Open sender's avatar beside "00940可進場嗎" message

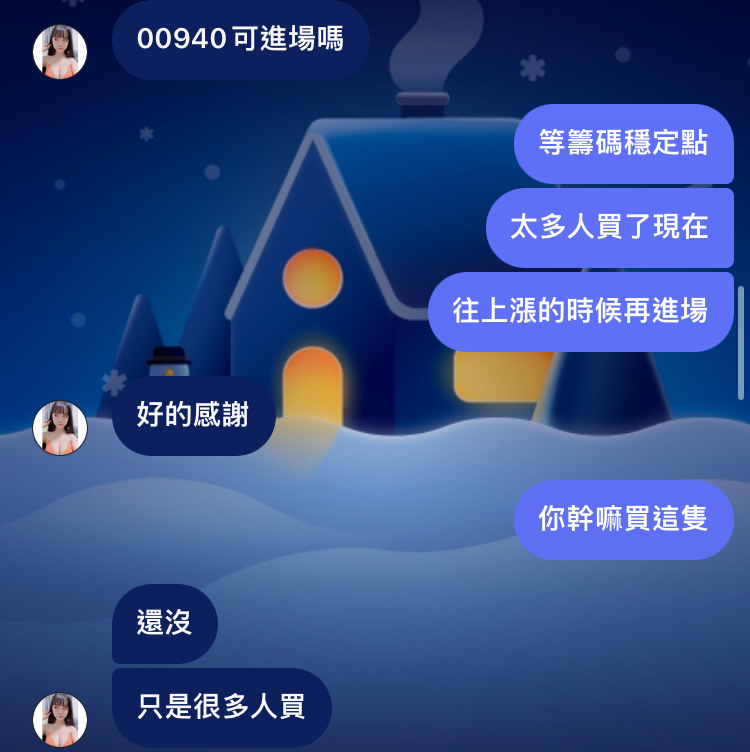[60, 52]
